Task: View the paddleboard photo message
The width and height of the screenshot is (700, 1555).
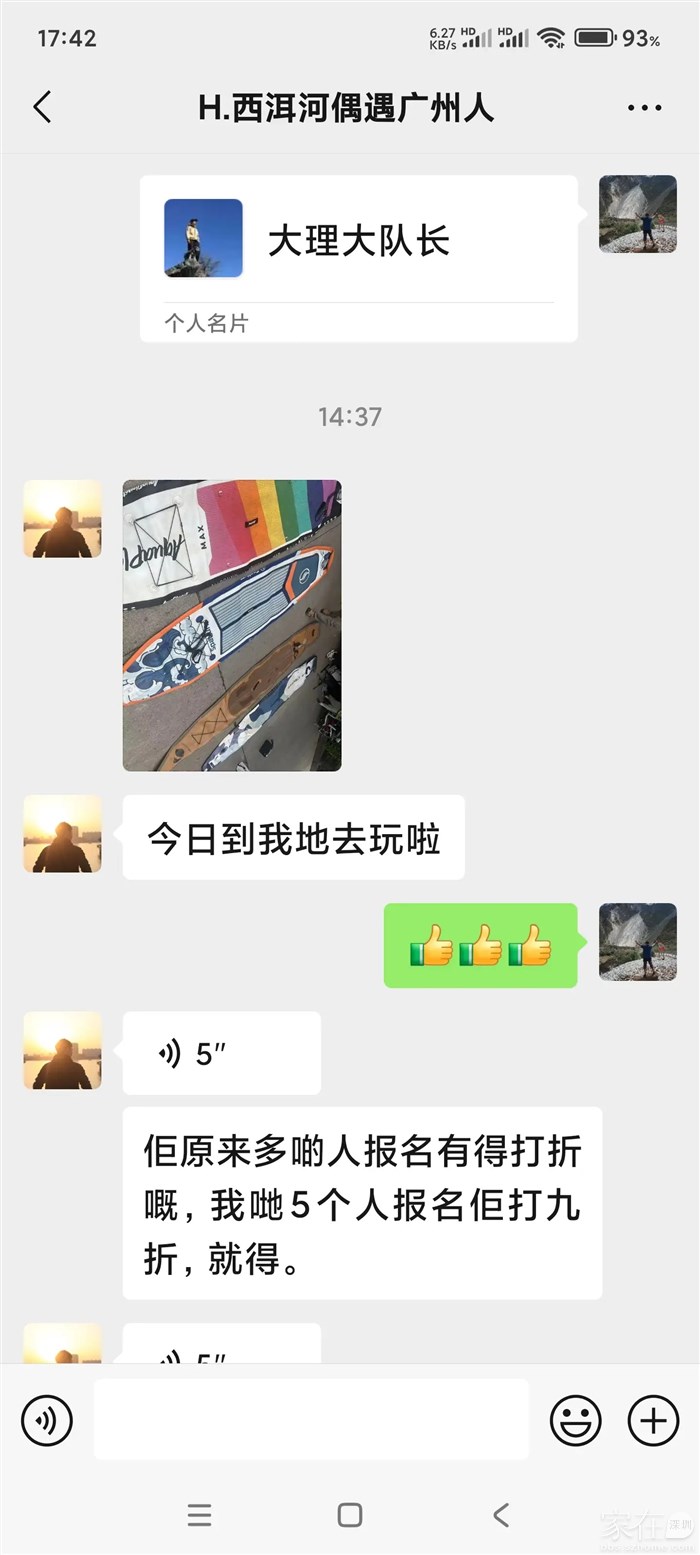Action: tap(232, 625)
